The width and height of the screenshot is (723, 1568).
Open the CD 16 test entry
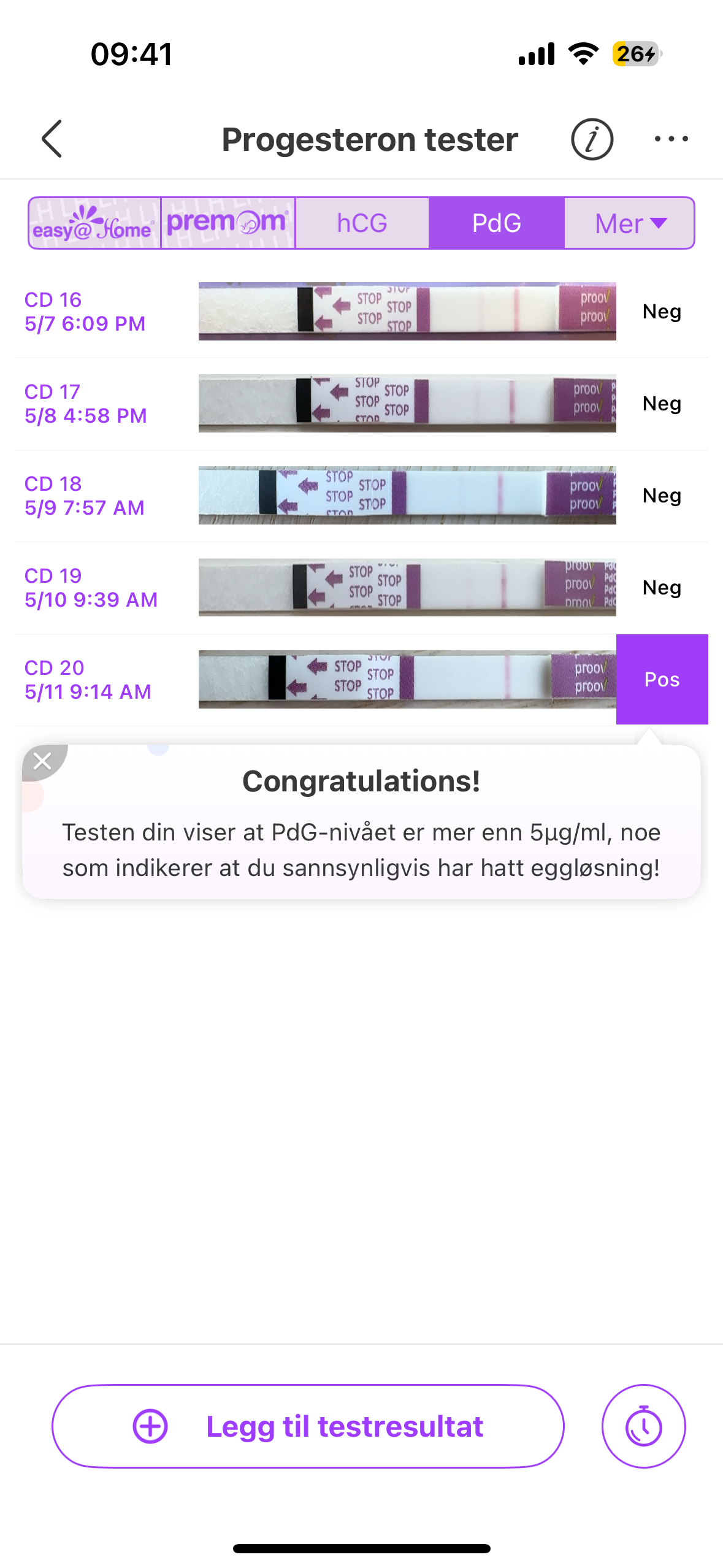point(407,312)
